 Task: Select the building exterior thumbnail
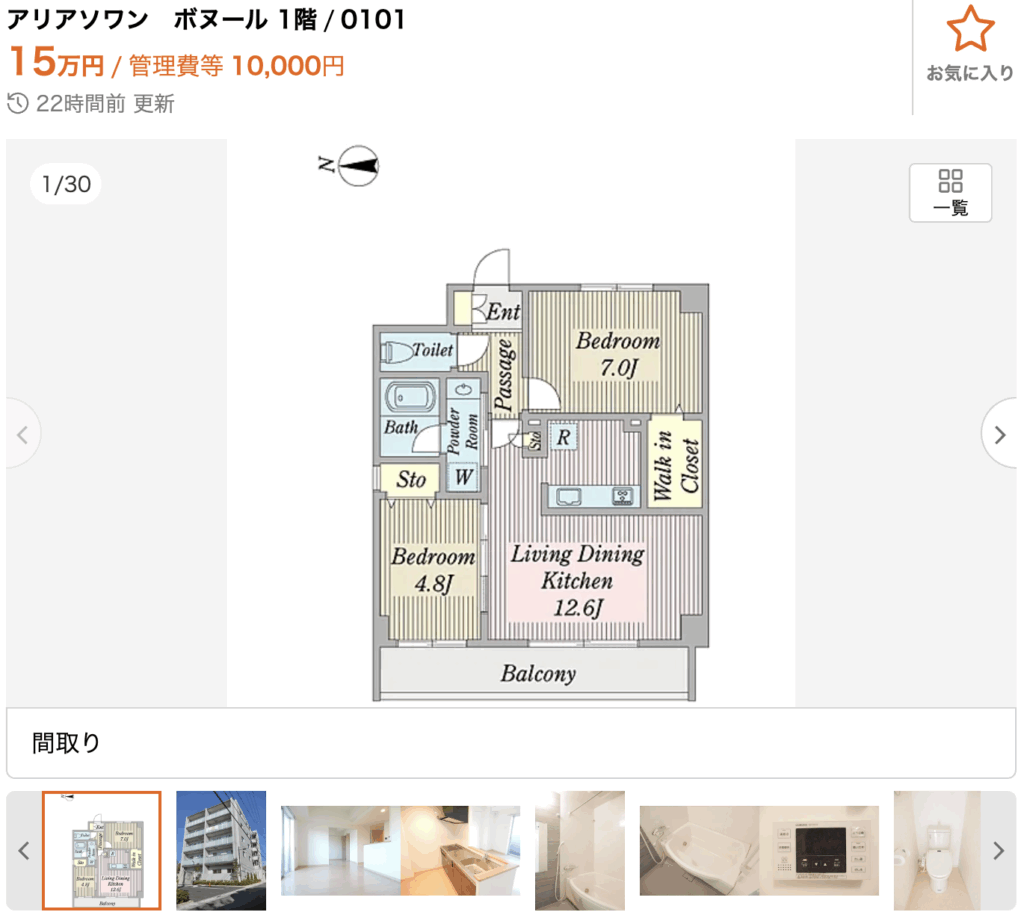(221, 850)
